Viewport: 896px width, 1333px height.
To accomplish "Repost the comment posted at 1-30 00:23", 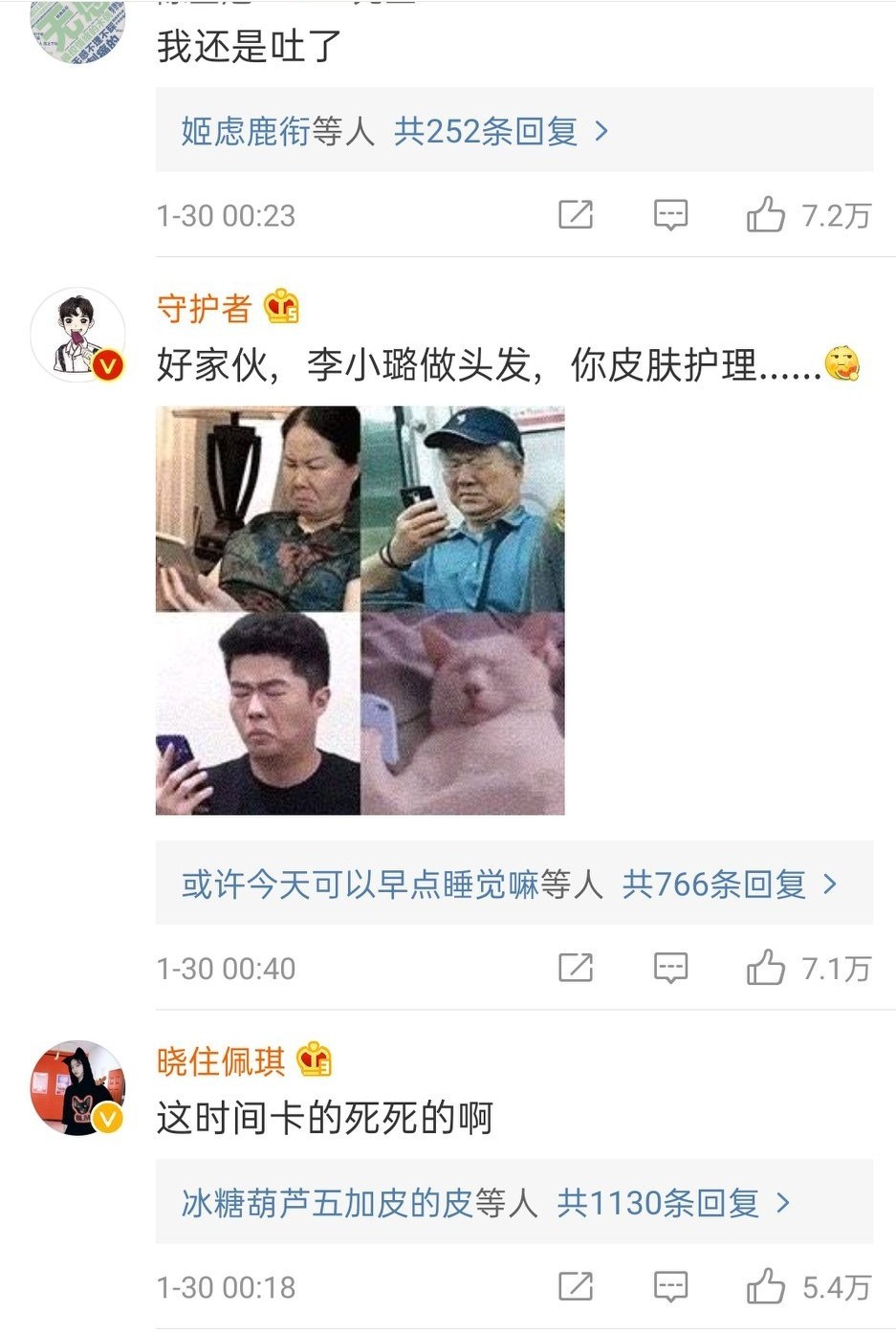I will (x=576, y=215).
